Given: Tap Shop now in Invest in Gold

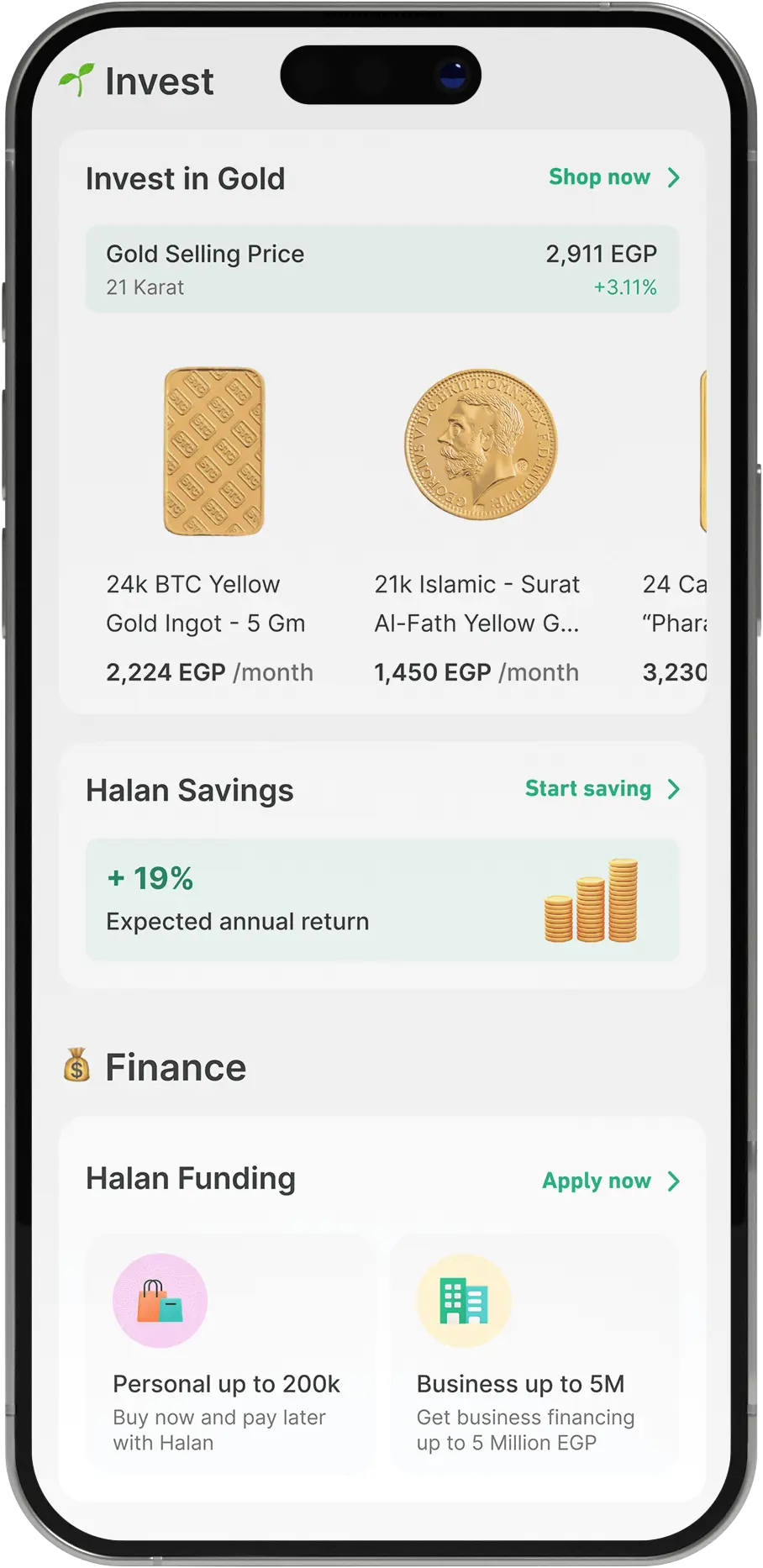Looking at the screenshot, I should point(613,177).
